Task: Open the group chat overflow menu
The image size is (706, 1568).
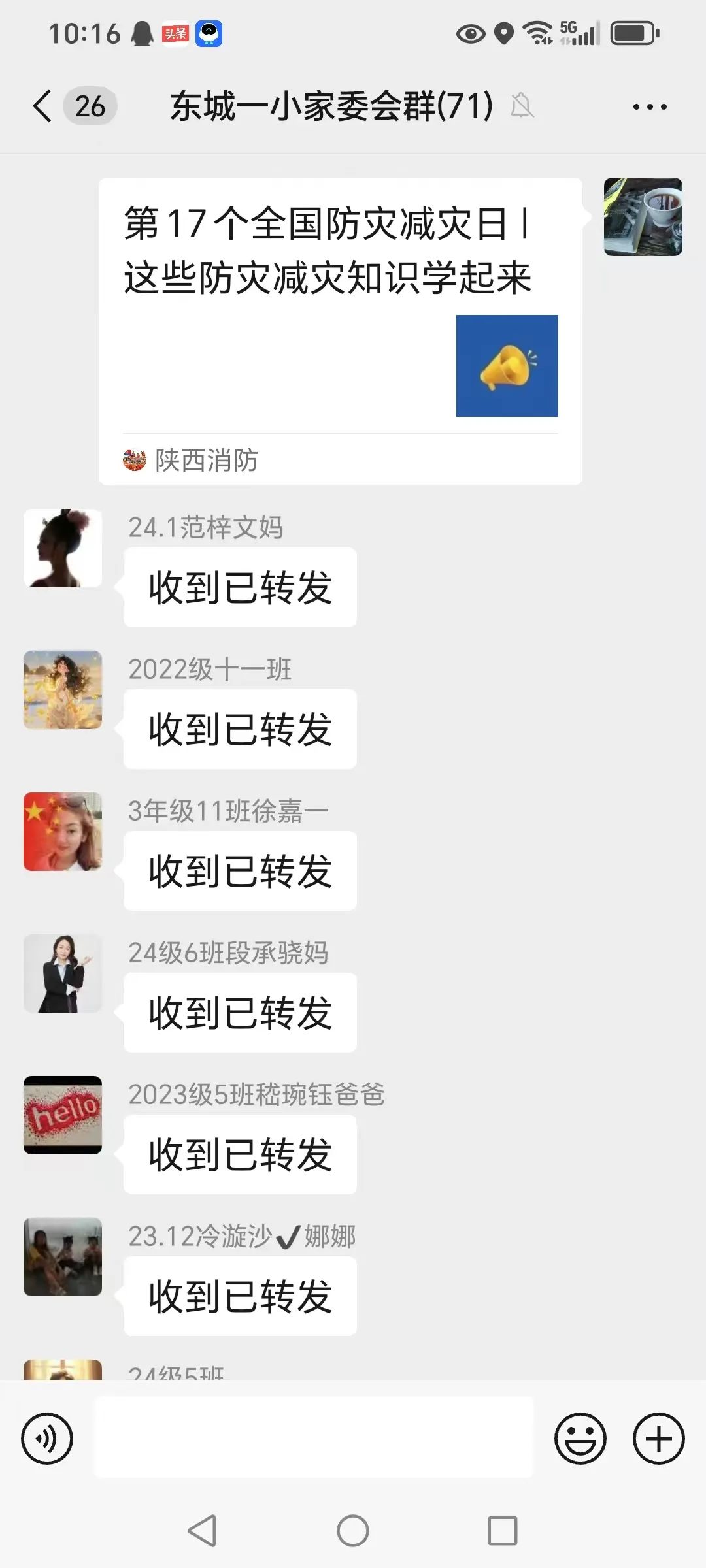Action: (650, 106)
